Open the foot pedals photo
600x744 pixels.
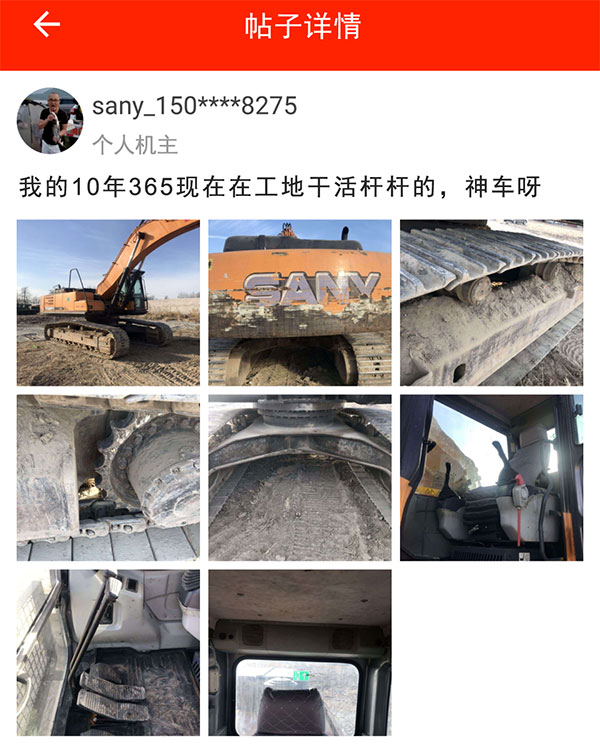coord(108,652)
